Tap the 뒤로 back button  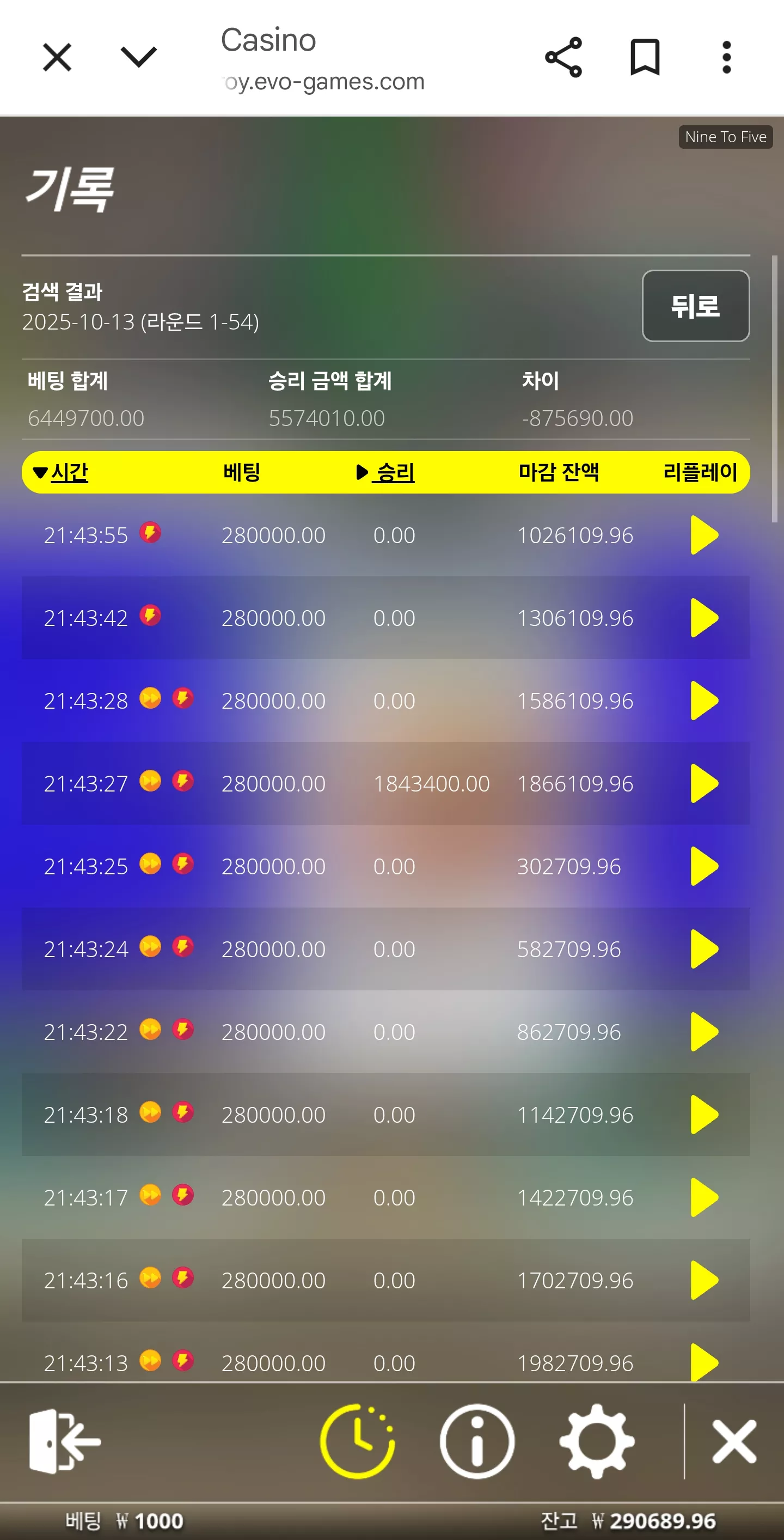pos(696,306)
